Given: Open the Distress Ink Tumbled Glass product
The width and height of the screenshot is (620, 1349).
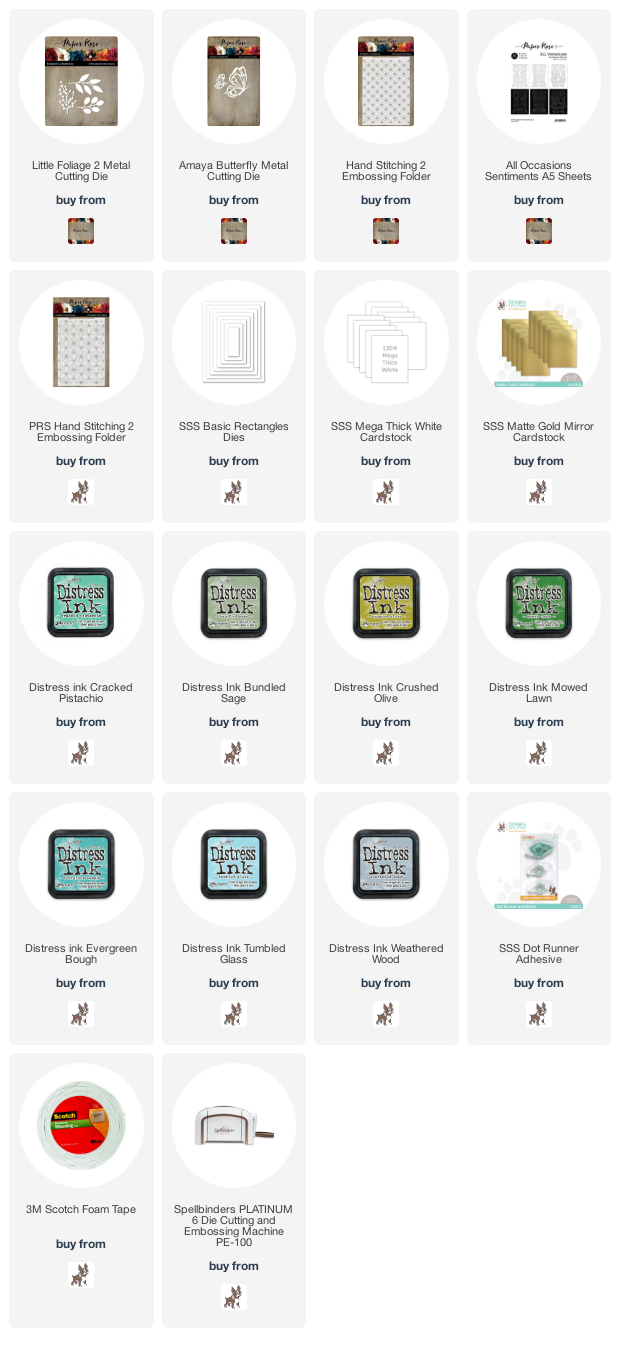Looking at the screenshot, I should (x=234, y=954).
